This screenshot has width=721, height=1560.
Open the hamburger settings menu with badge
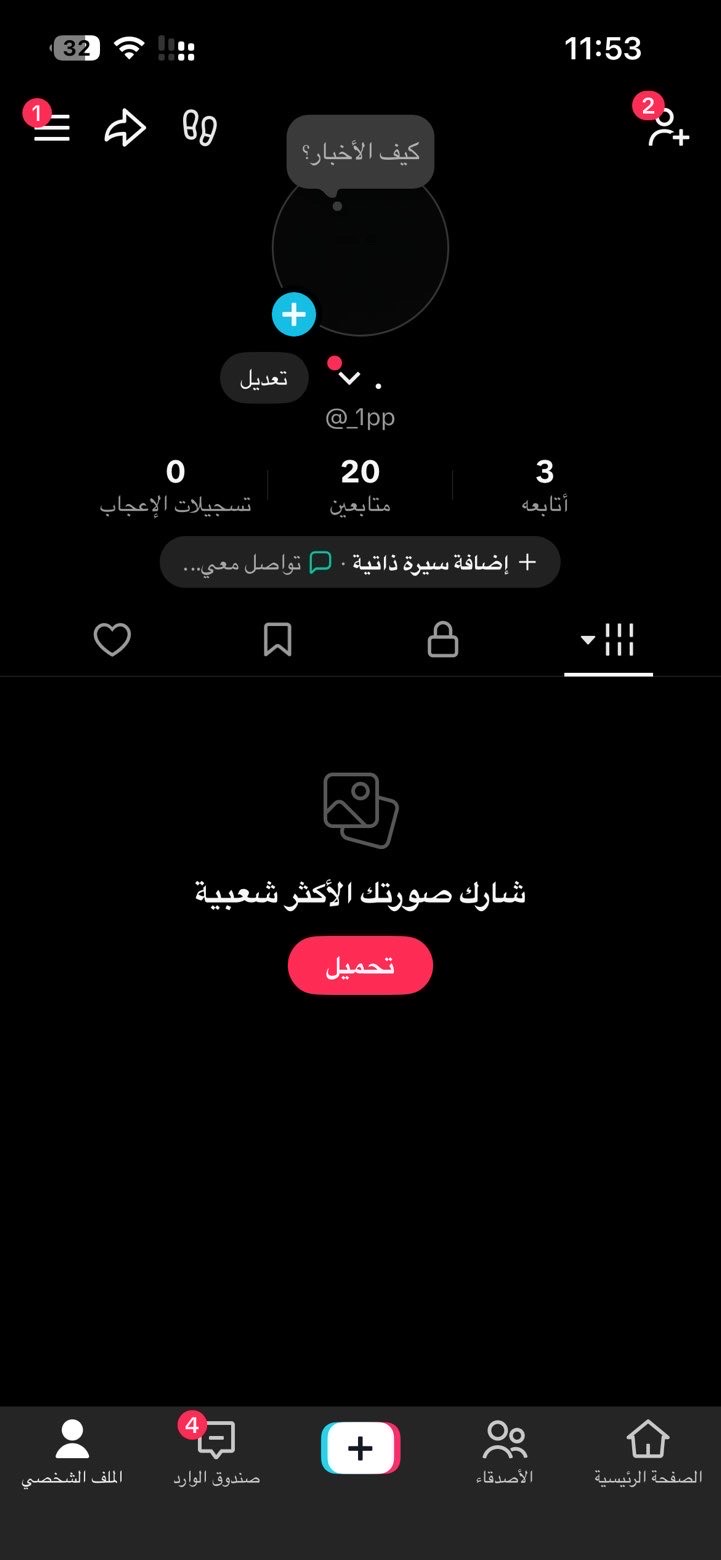pos(50,127)
